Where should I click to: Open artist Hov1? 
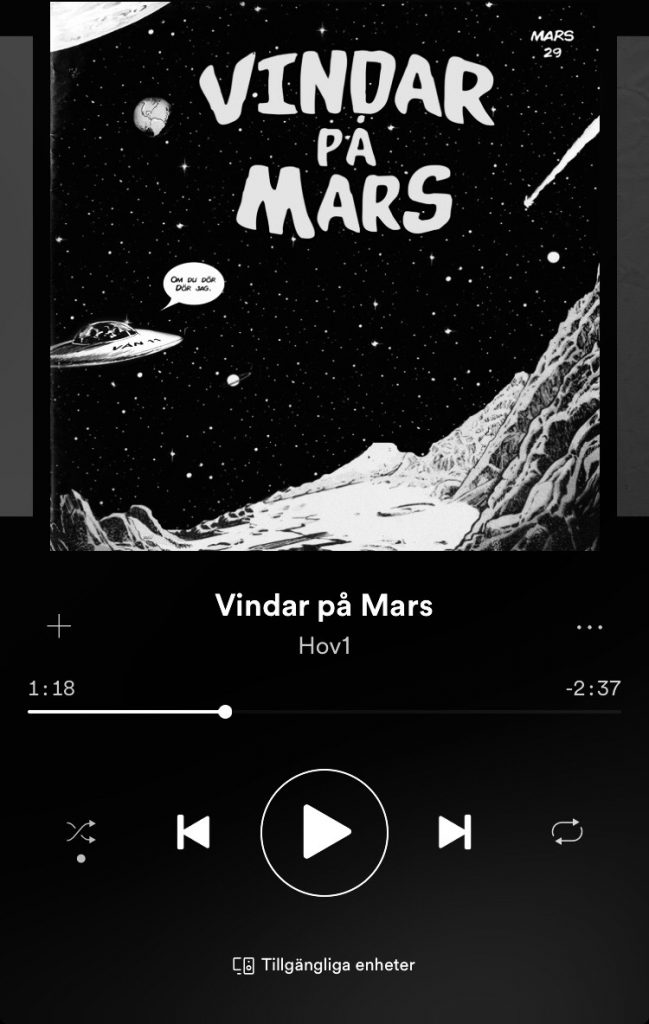coord(324,646)
